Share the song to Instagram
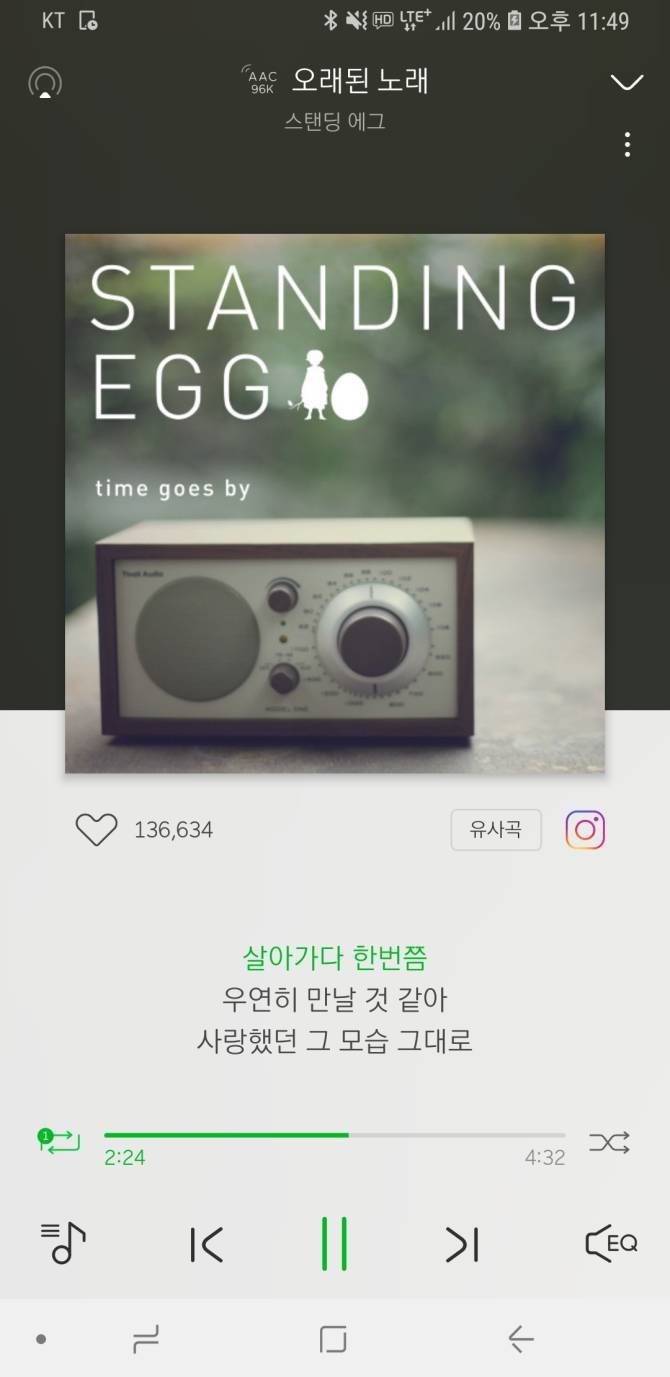 (x=585, y=829)
